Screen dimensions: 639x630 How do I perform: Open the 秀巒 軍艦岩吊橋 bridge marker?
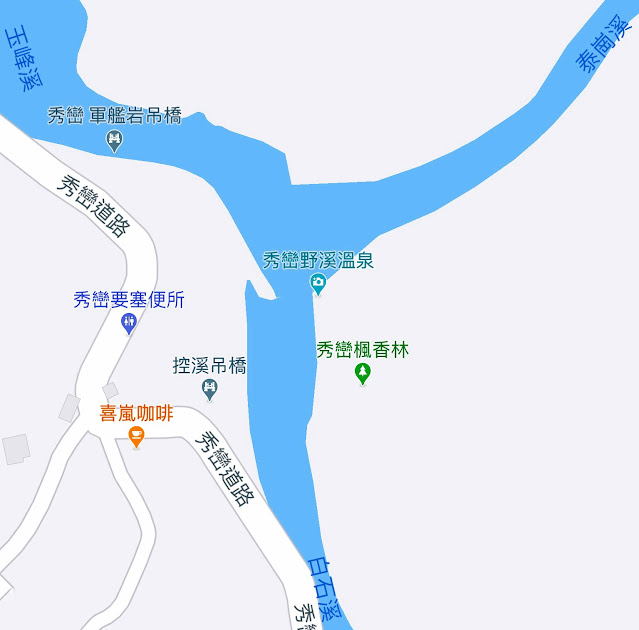[x=114, y=141]
